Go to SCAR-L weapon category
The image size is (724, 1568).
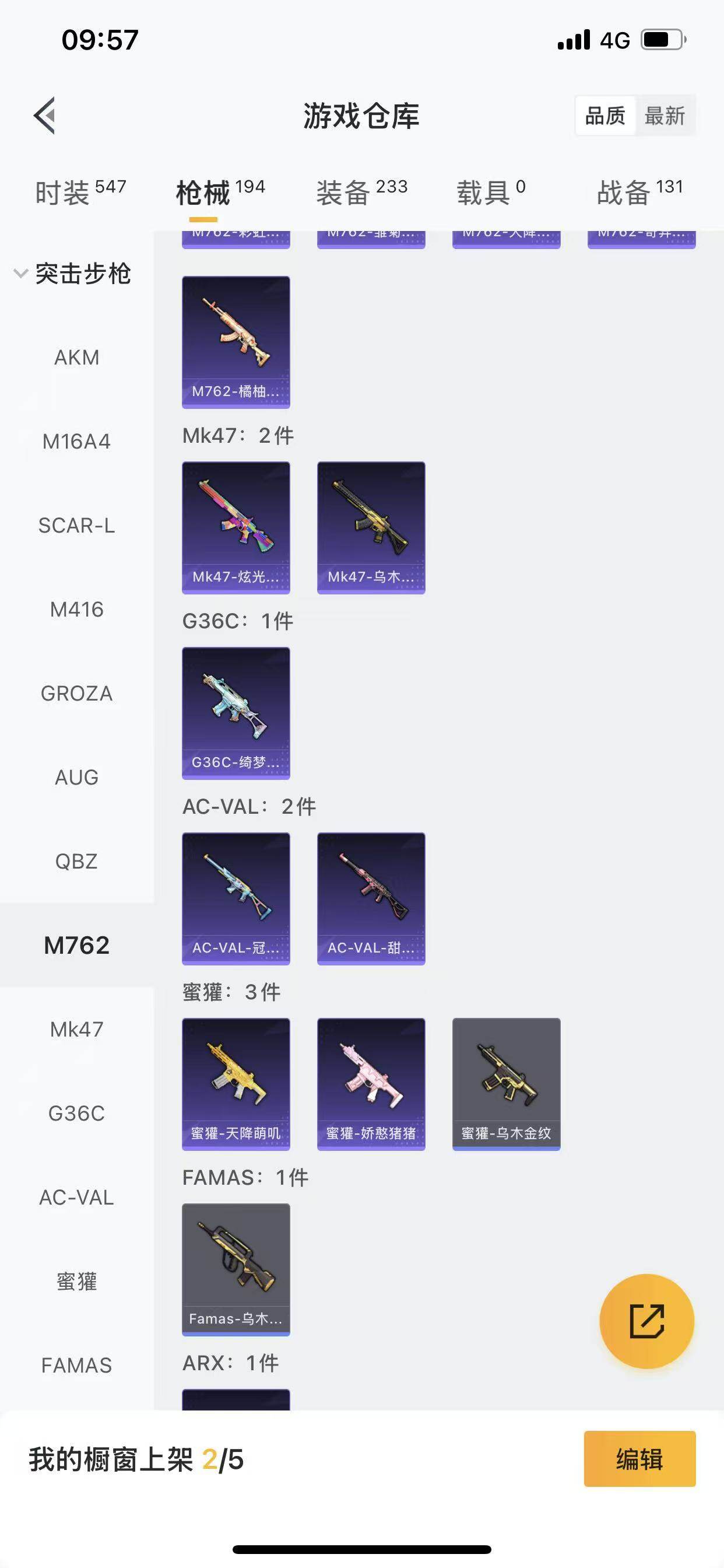(77, 526)
